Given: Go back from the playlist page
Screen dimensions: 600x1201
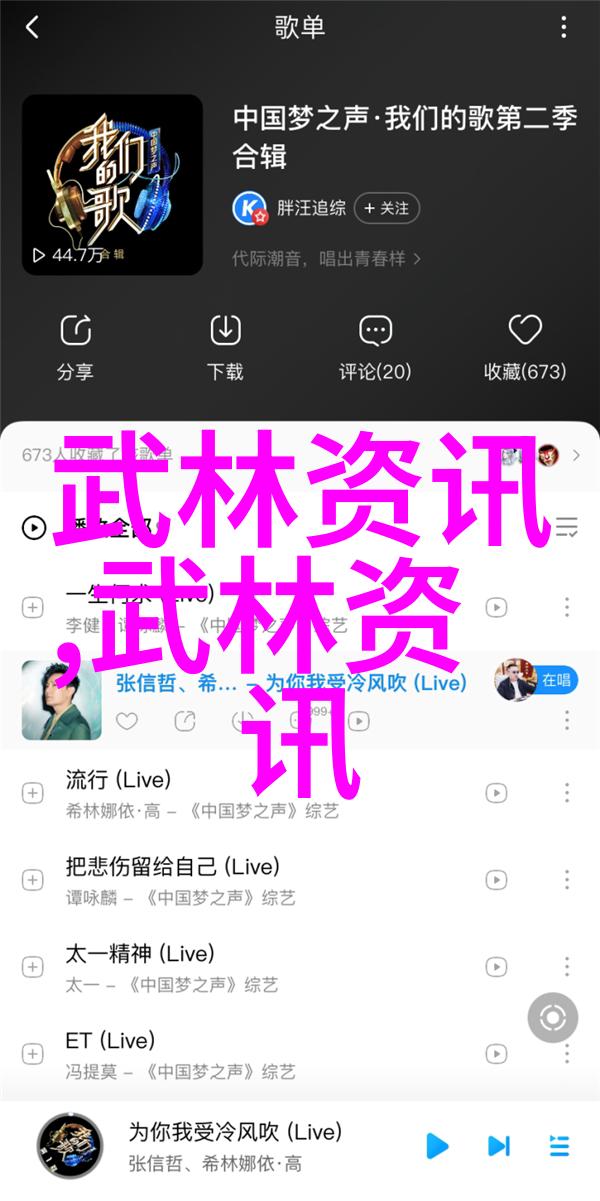Looking at the screenshot, I should pos(32,27).
